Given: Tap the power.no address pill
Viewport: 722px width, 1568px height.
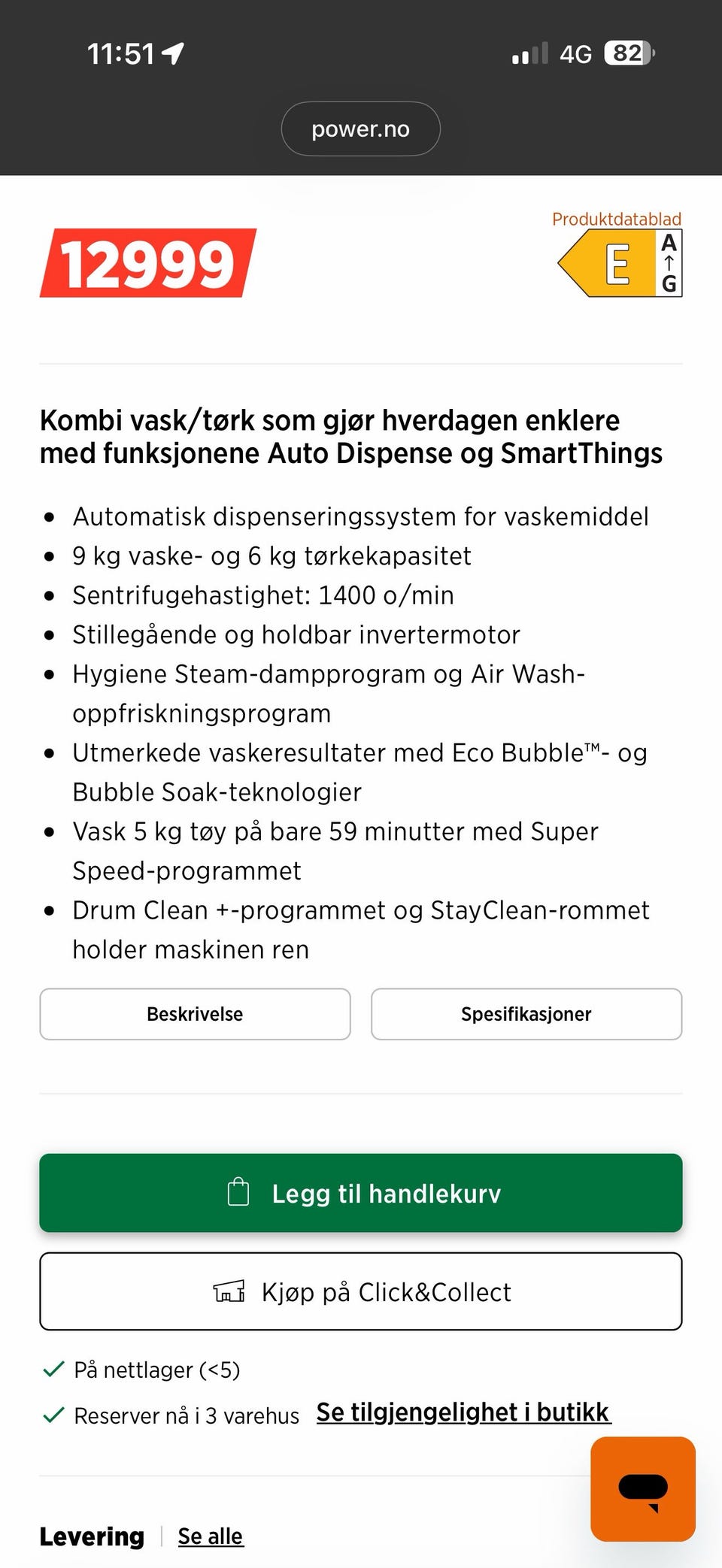Looking at the screenshot, I should [x=360, y=129].
